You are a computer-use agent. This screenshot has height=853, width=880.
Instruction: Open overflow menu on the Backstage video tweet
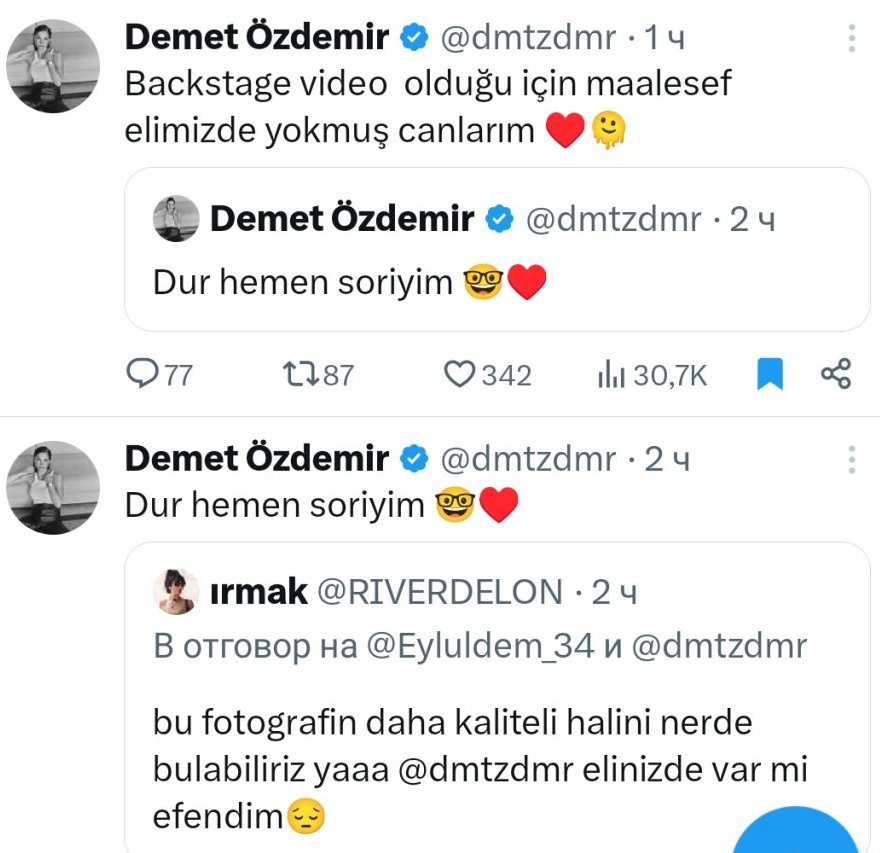pyautogui.click(x=851, y=39)
